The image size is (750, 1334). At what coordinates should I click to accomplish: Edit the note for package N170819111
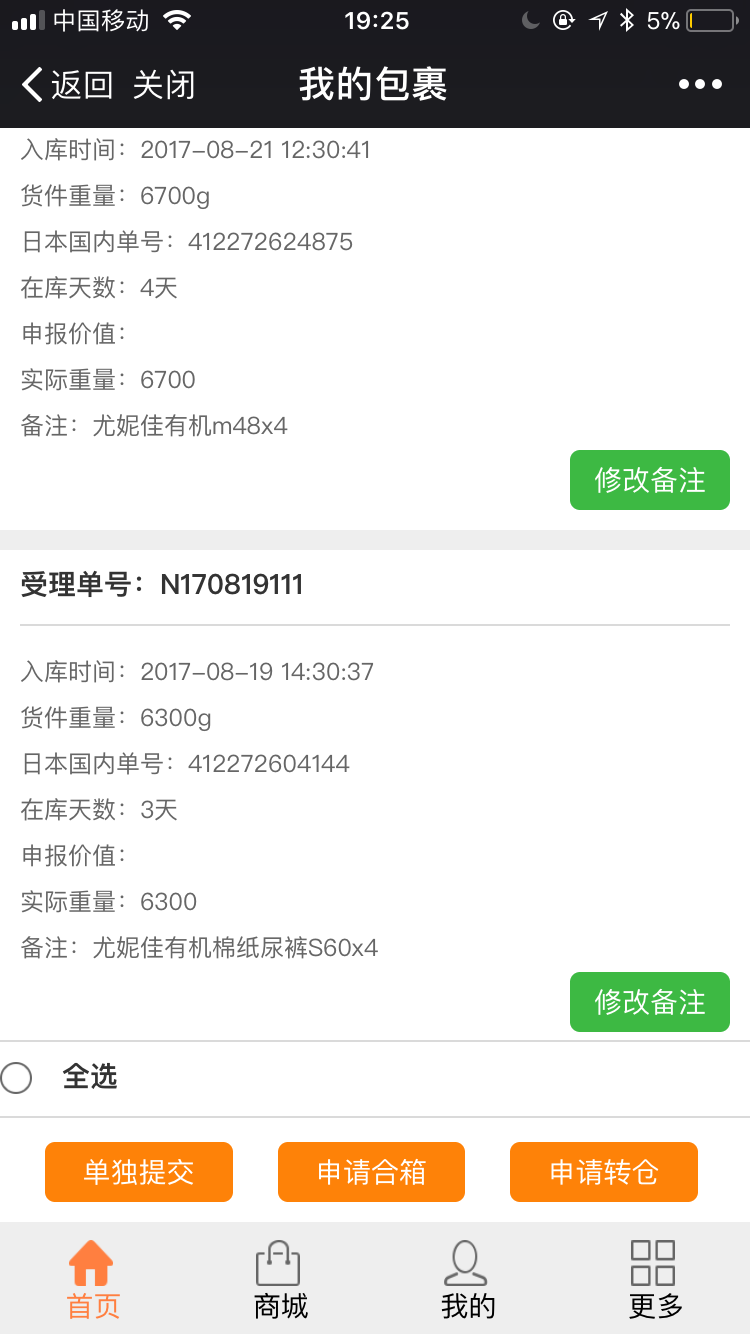[650, 1002]
